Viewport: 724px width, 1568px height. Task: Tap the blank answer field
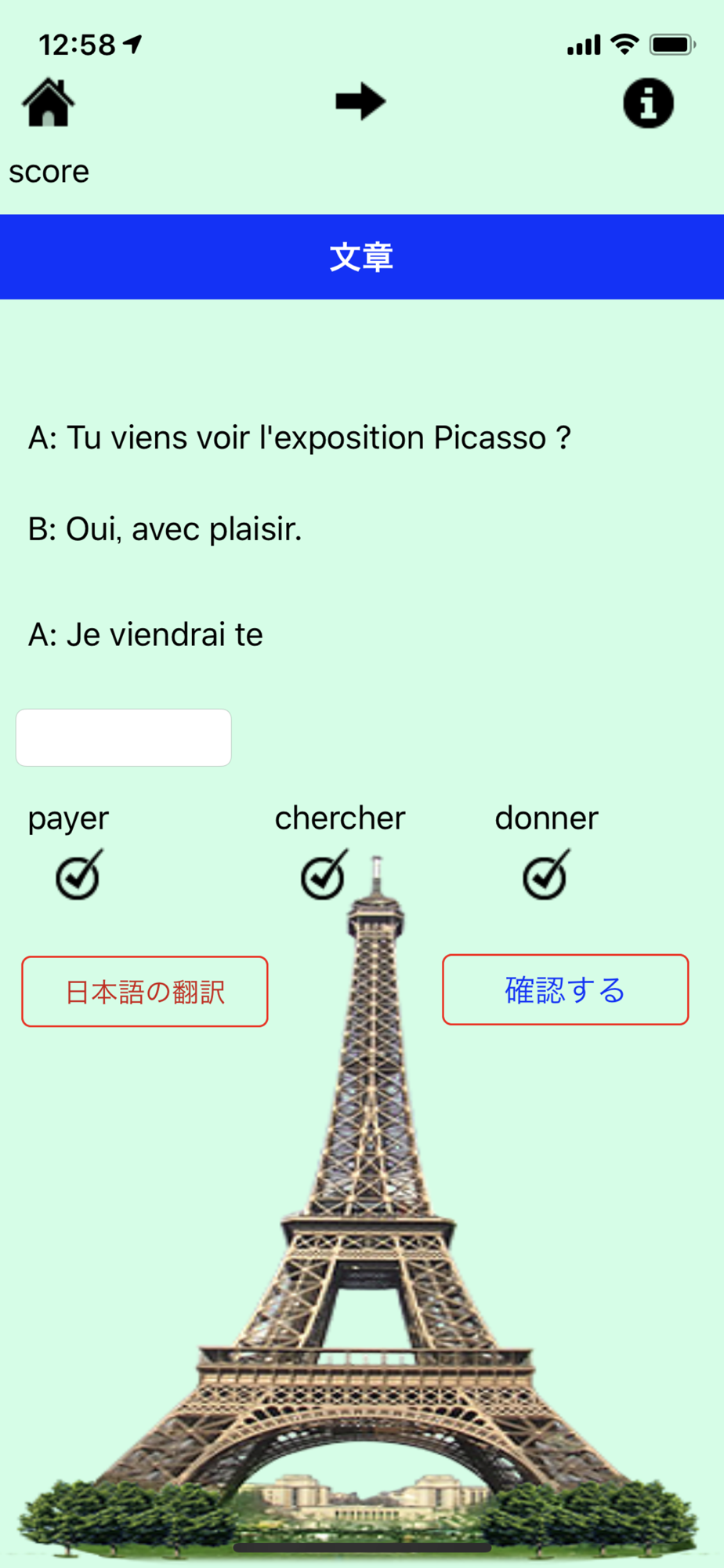tap(124, 738)
